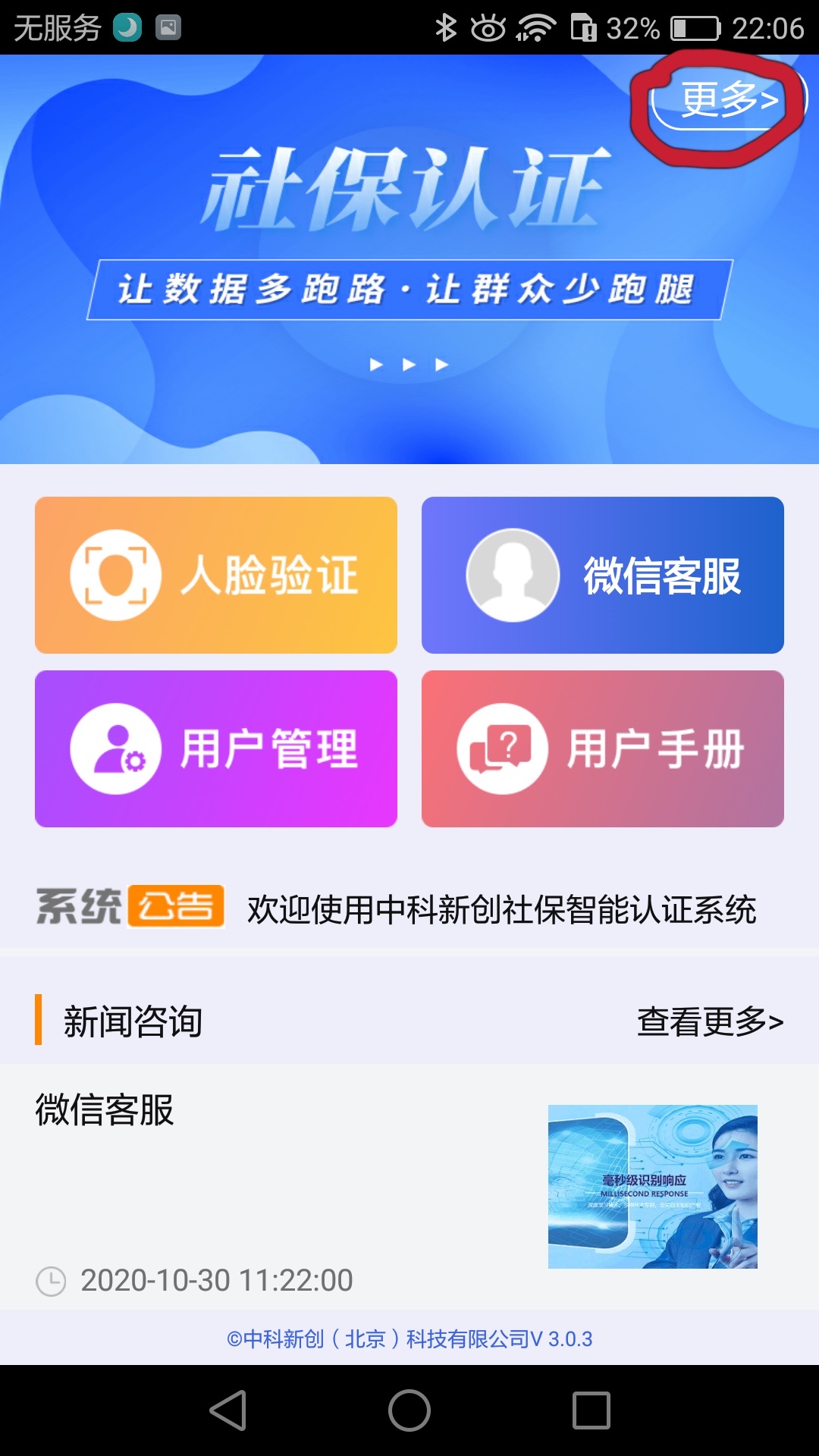Open the 系统公告 welcome notice
This screenshot has height=1456, width=819.
[x=500, y=909]
